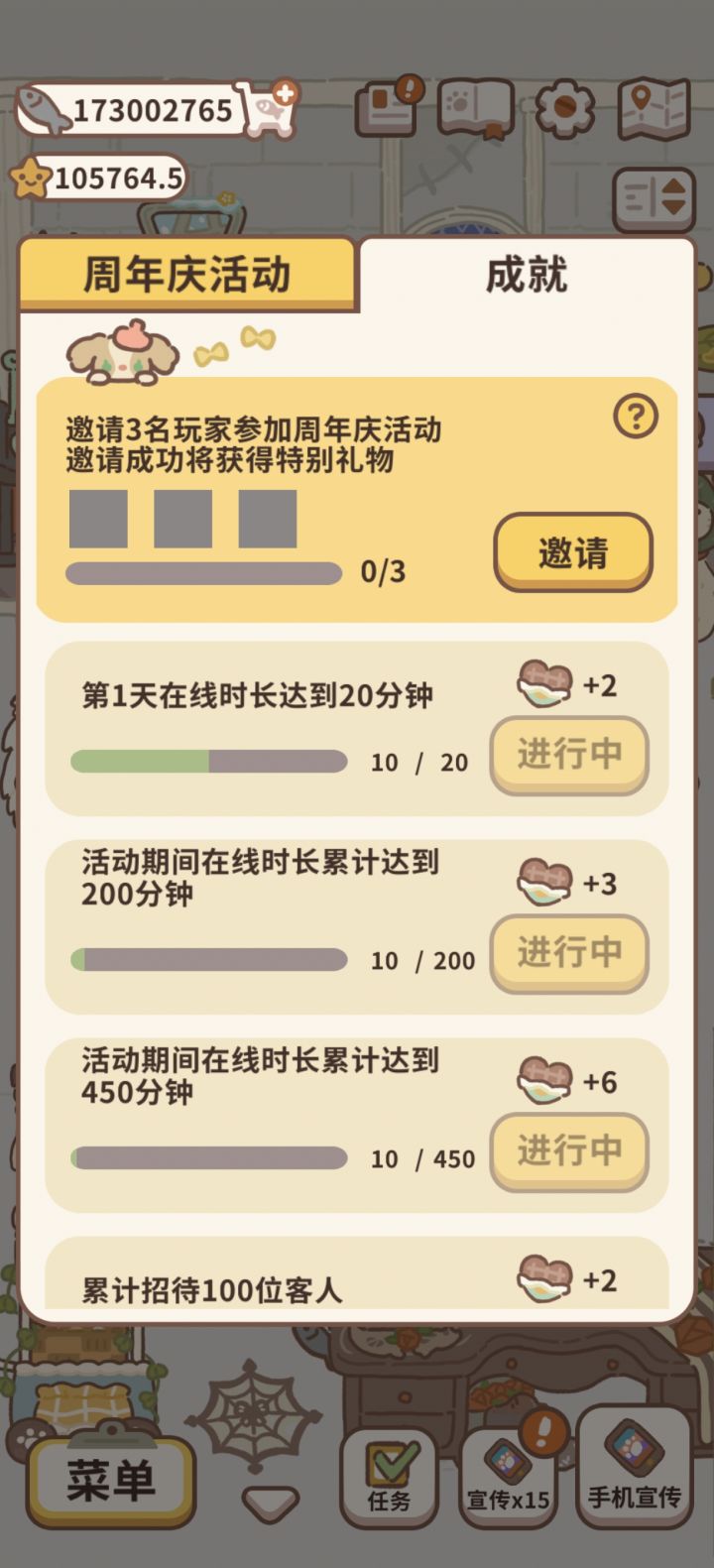
Task: Switch to the 成就 tab
Action: pyautogui.click(x=527, y=276)
